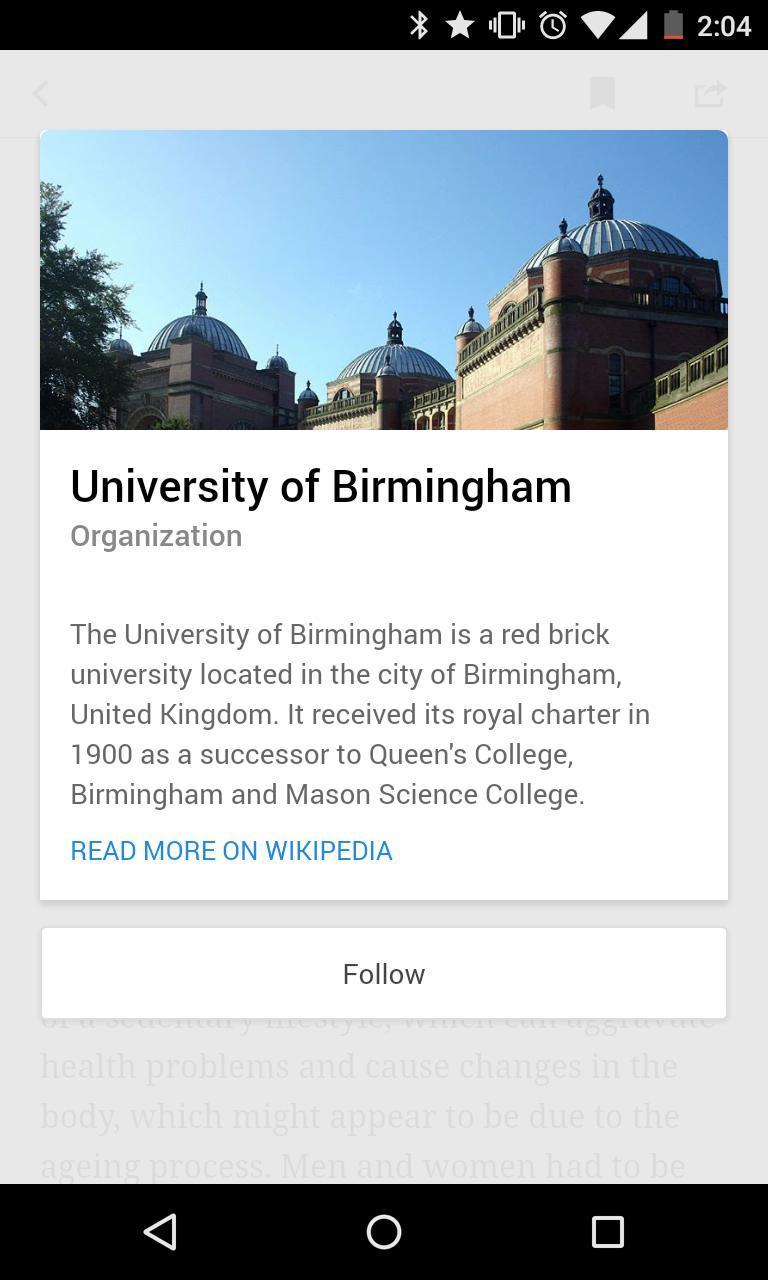Follow University of Birmingham

(384, 973)
